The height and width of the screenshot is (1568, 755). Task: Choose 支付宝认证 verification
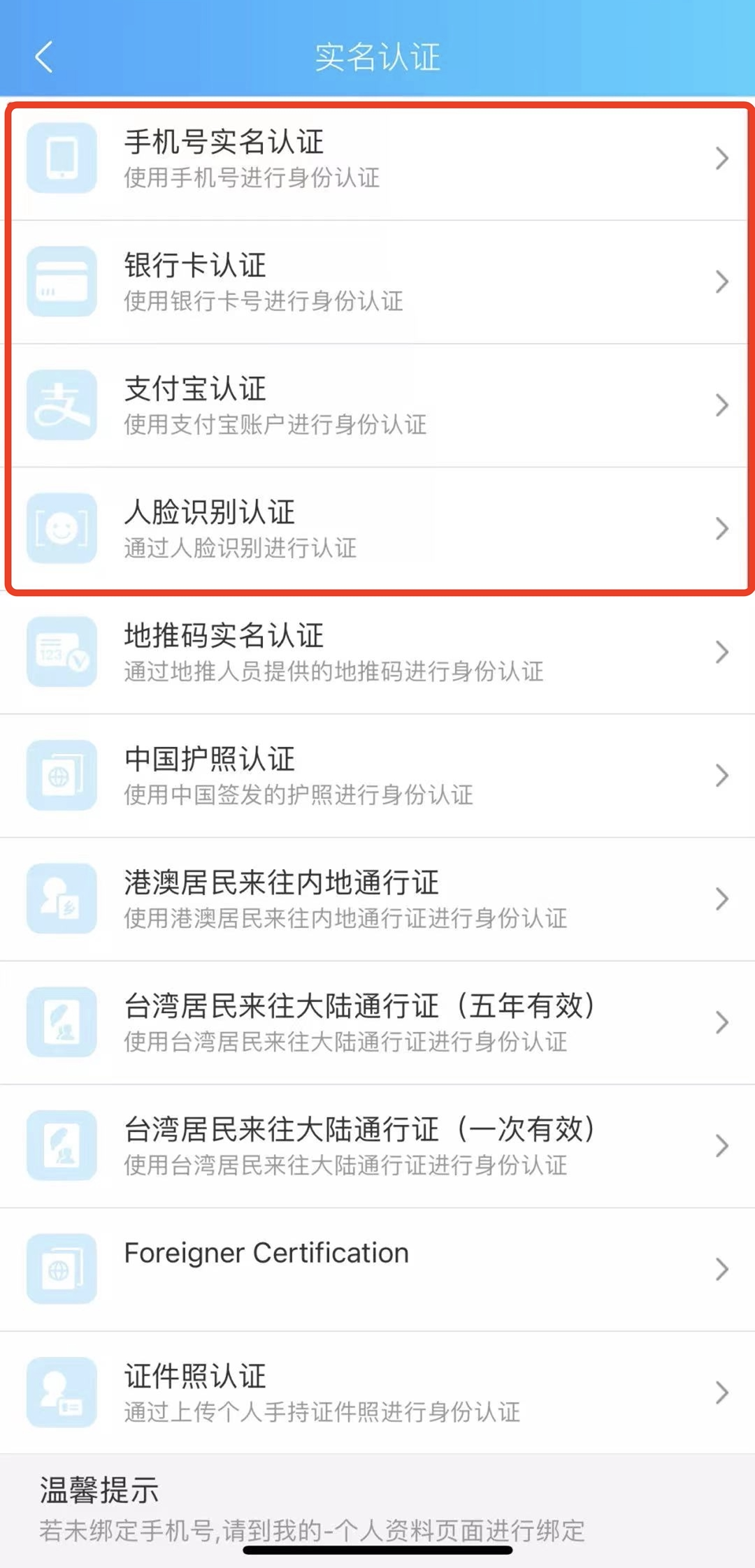point(377,405)
